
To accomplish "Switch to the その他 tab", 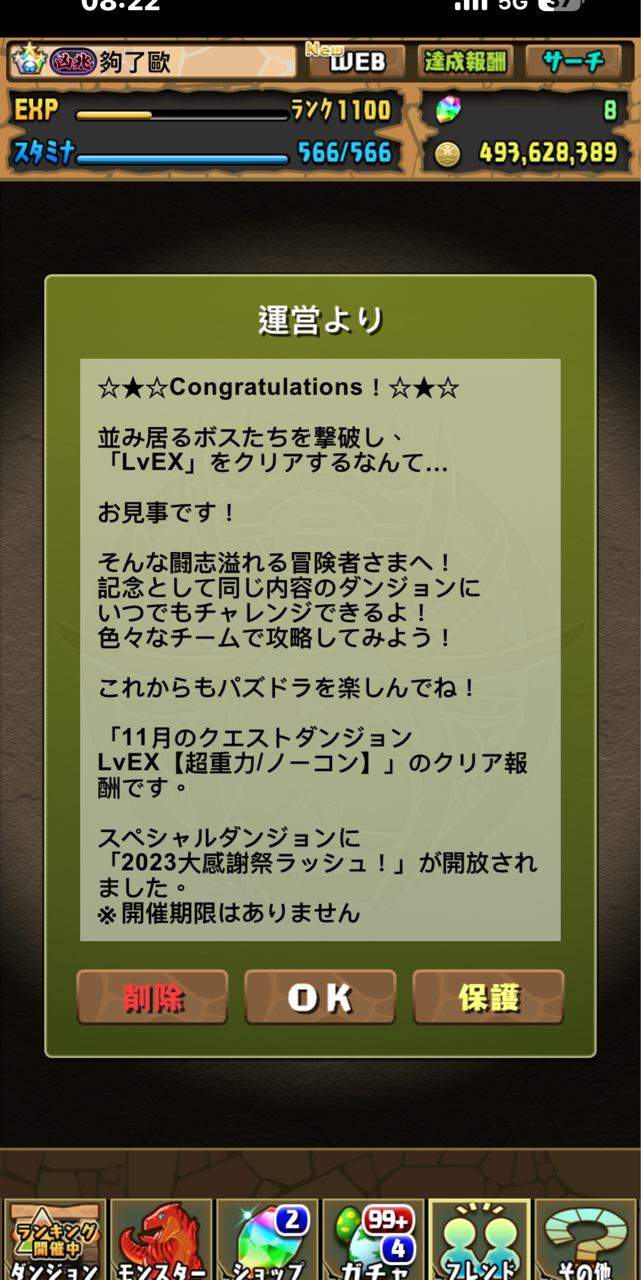I will pos(585,1240).
